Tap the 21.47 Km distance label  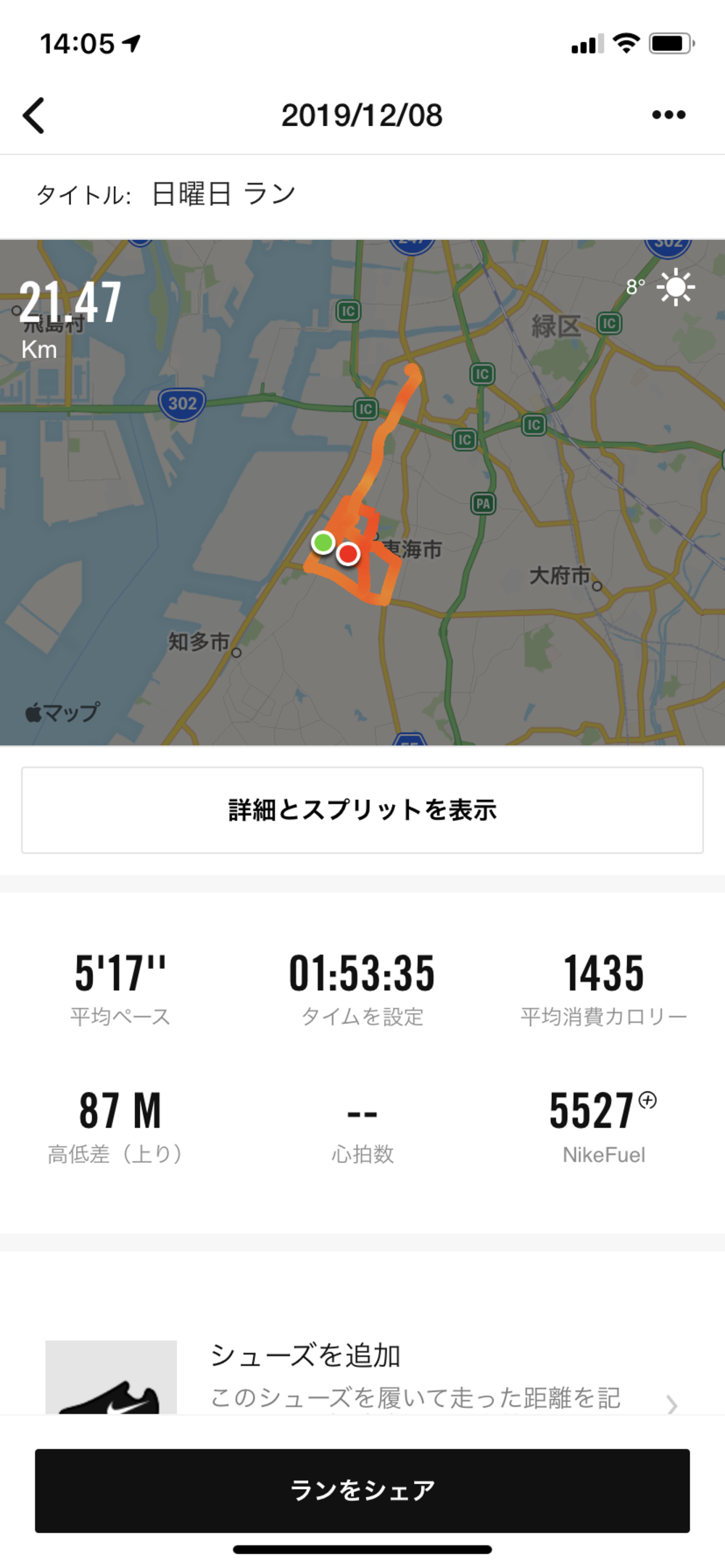pyautogui.click(x=69, y=305)
